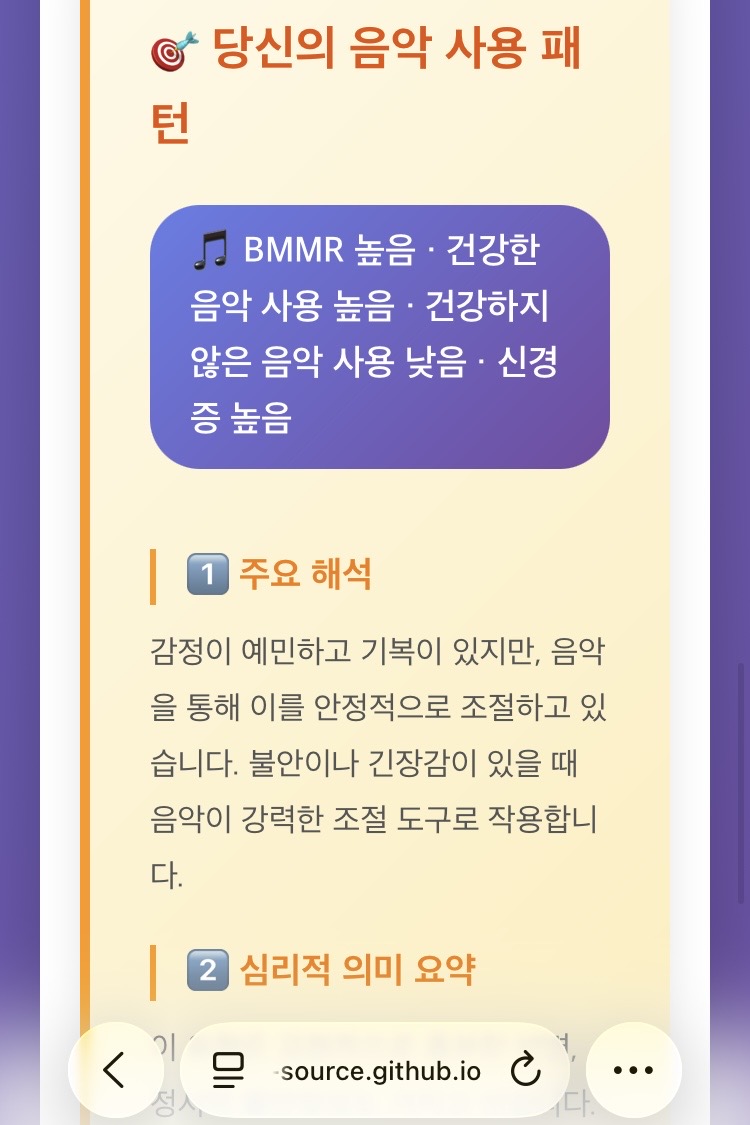Open the browser's more options menu
This screenshot has width=750, height=1125.
[x=633, y=1070]
